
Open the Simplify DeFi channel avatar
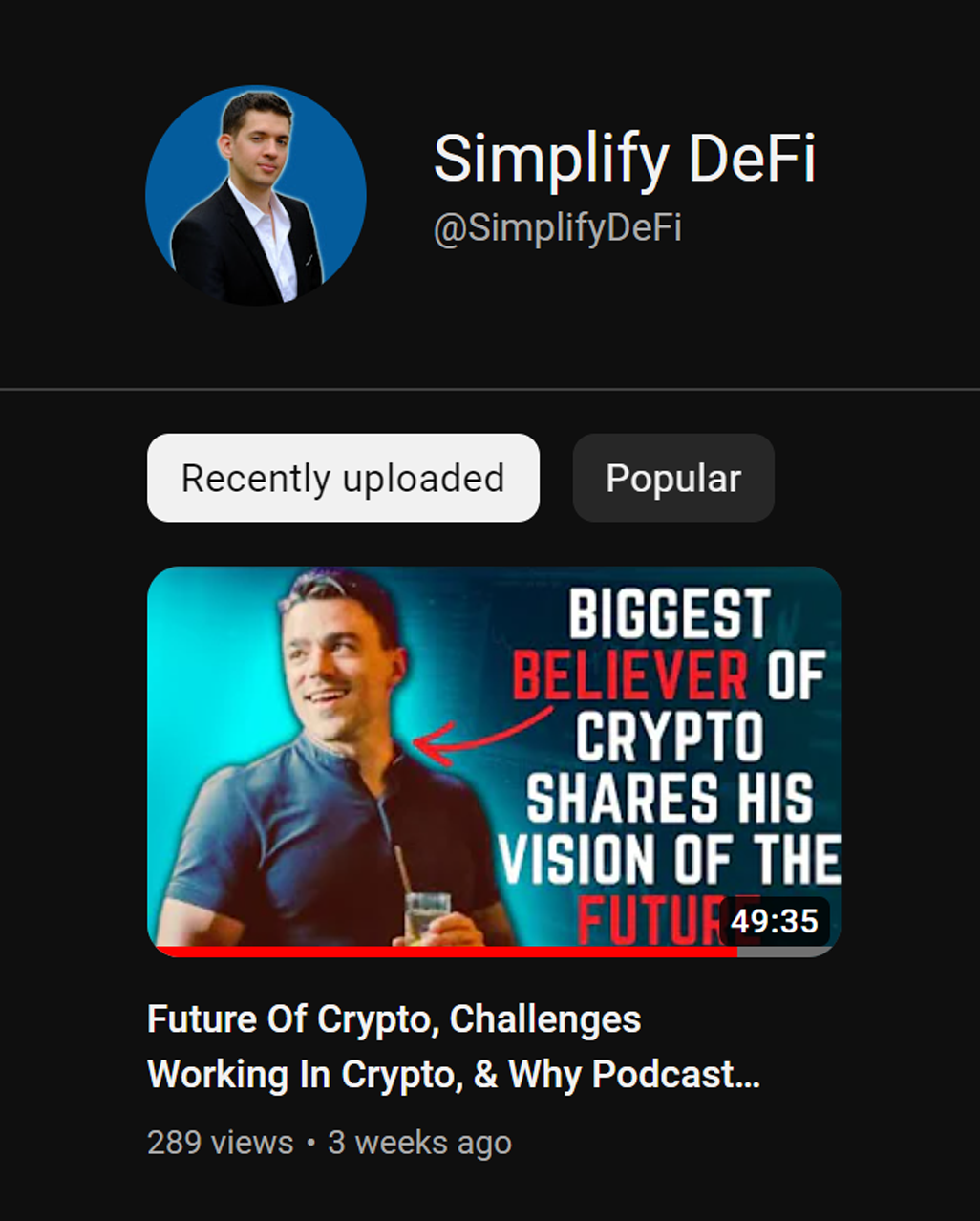256,196
